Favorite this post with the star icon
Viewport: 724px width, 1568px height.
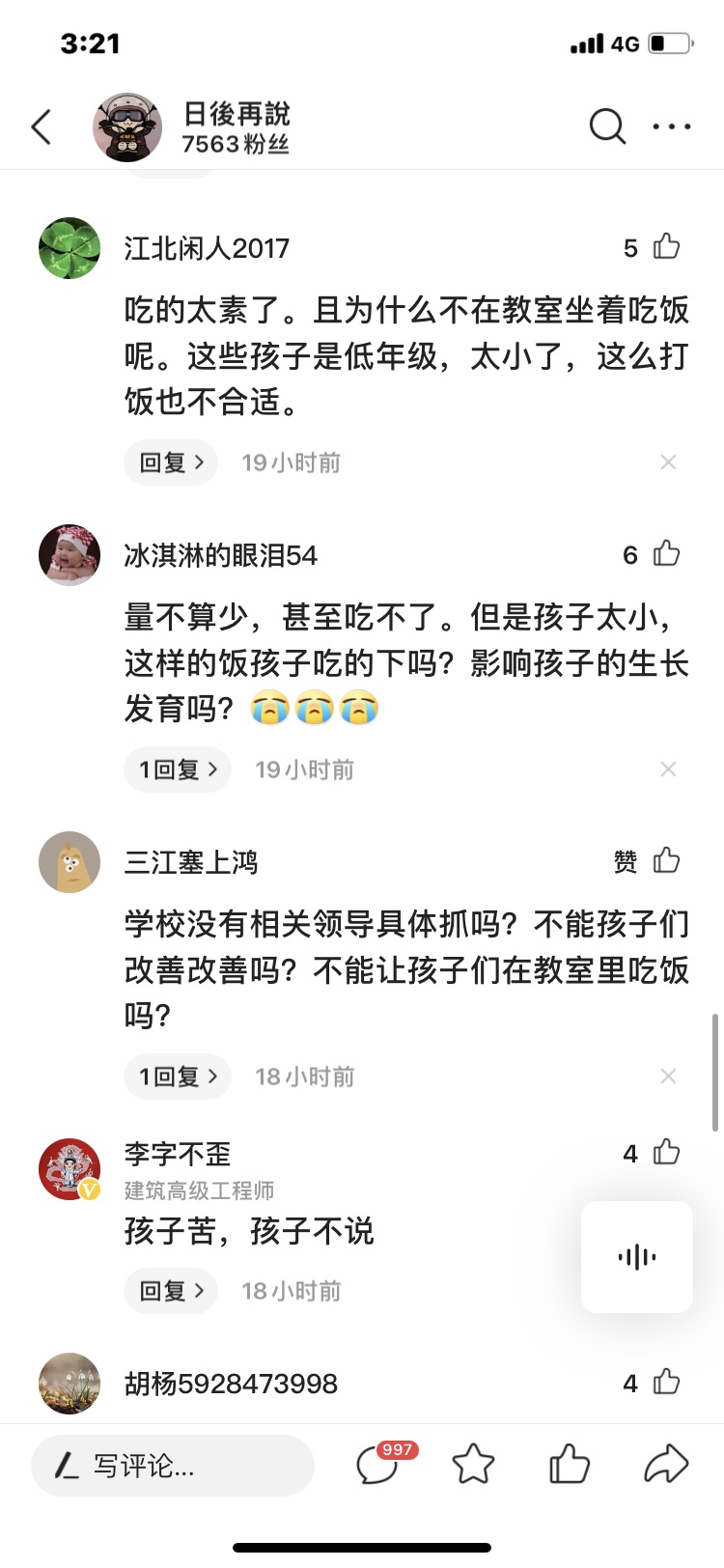[x=473, y=1465]
